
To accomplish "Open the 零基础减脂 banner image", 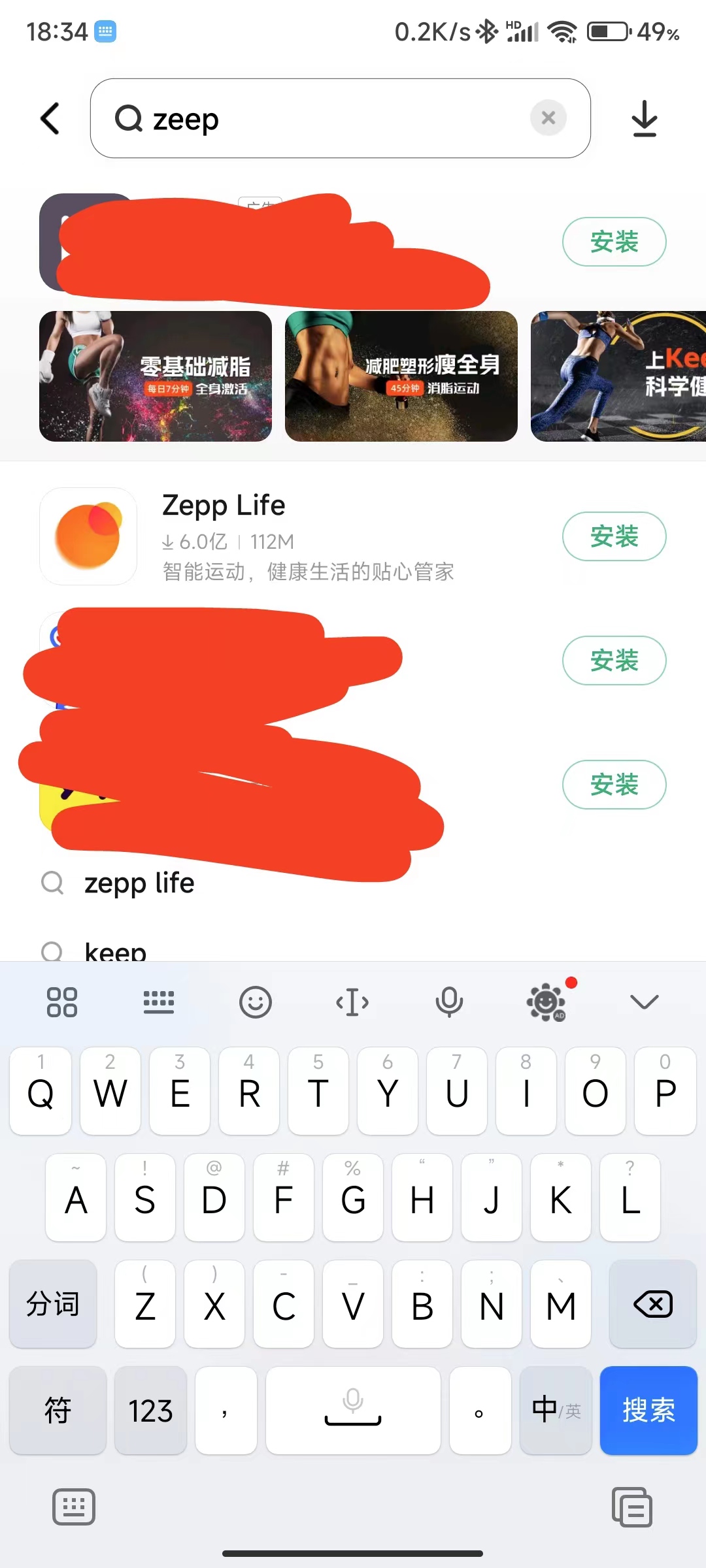I will pyautogui.click(x=156, y=376).
